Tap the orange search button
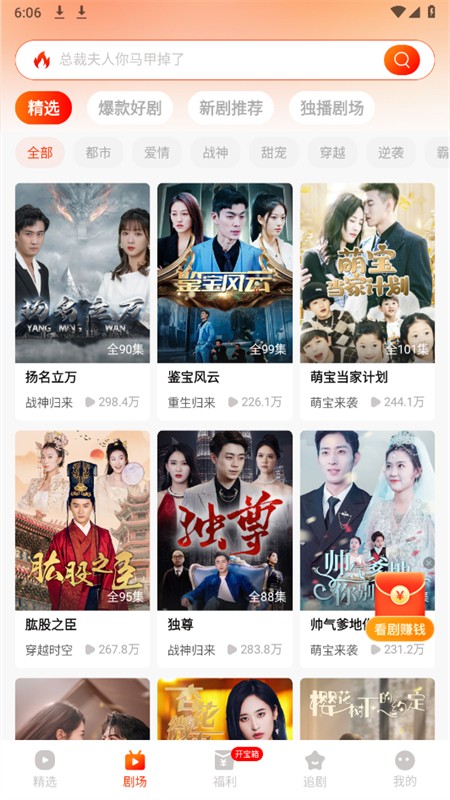The image size is (450, 800). (402, 60)
